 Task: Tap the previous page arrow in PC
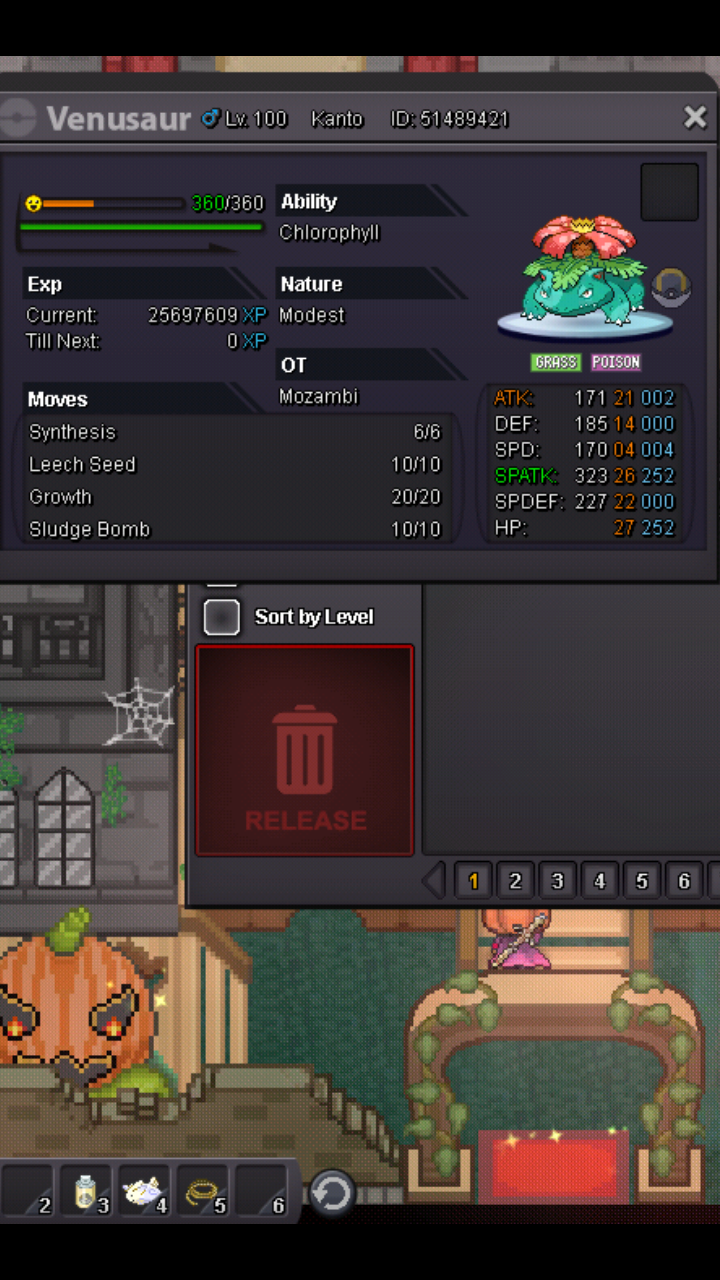434,881
